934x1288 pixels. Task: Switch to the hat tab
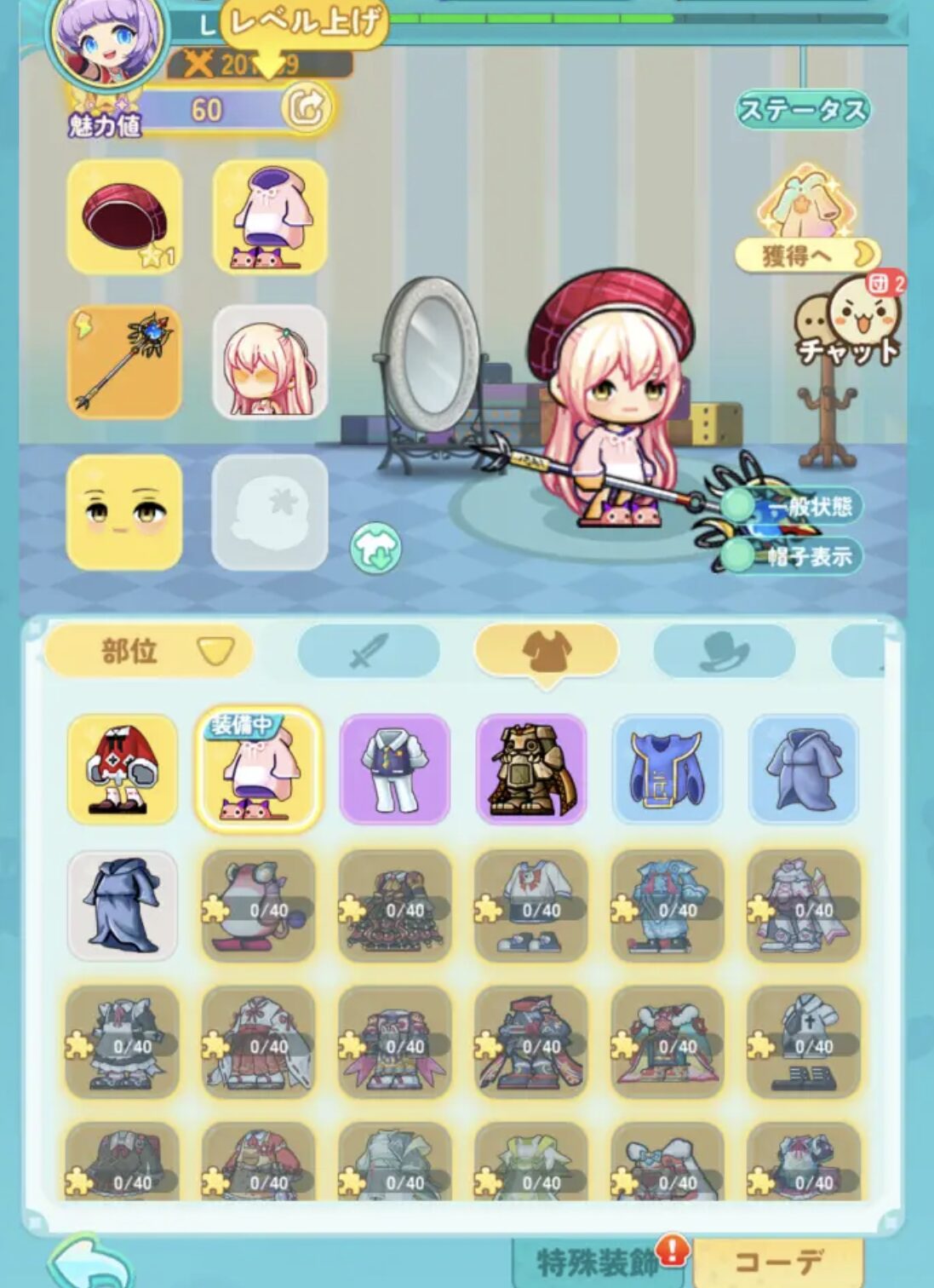(724, 652)
